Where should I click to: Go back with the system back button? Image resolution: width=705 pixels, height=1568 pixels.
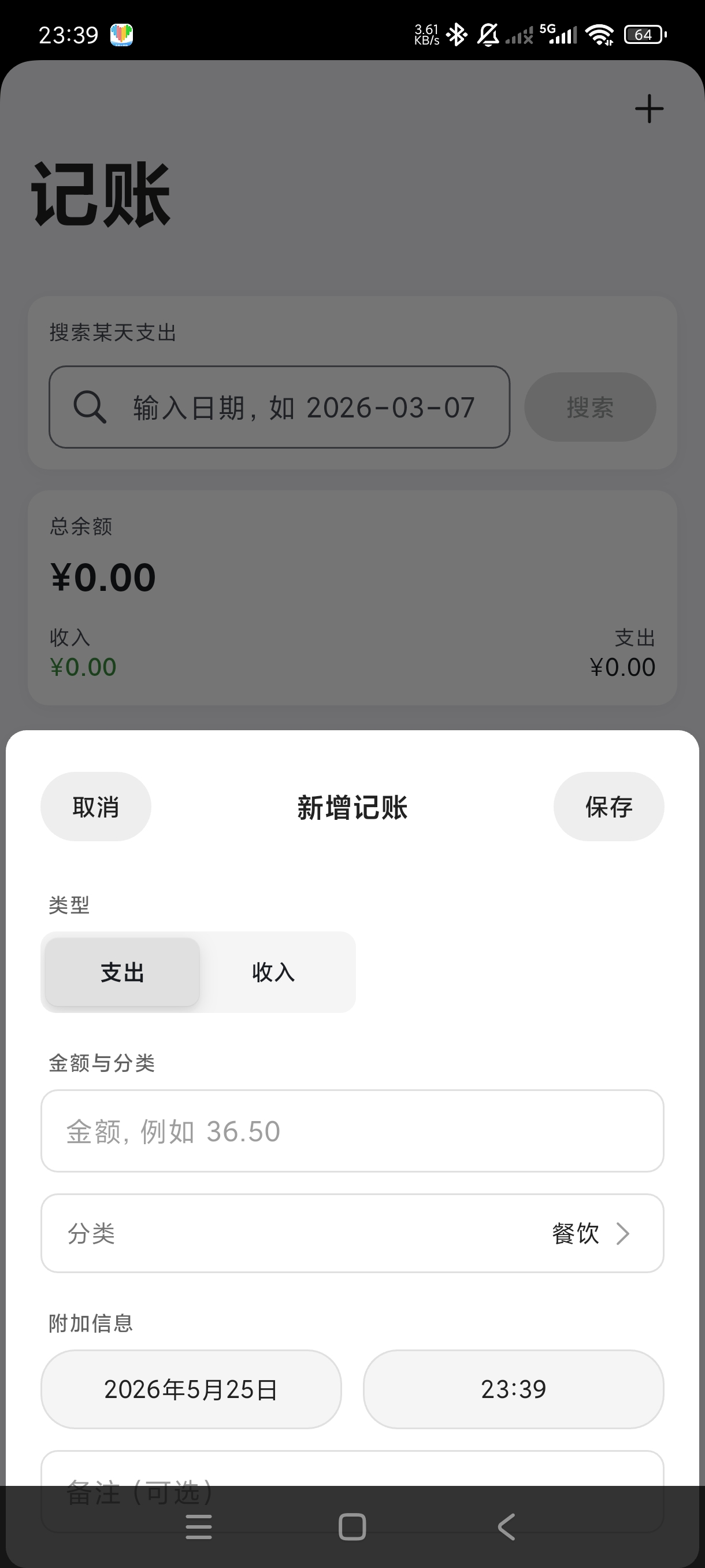(506, 1526)
